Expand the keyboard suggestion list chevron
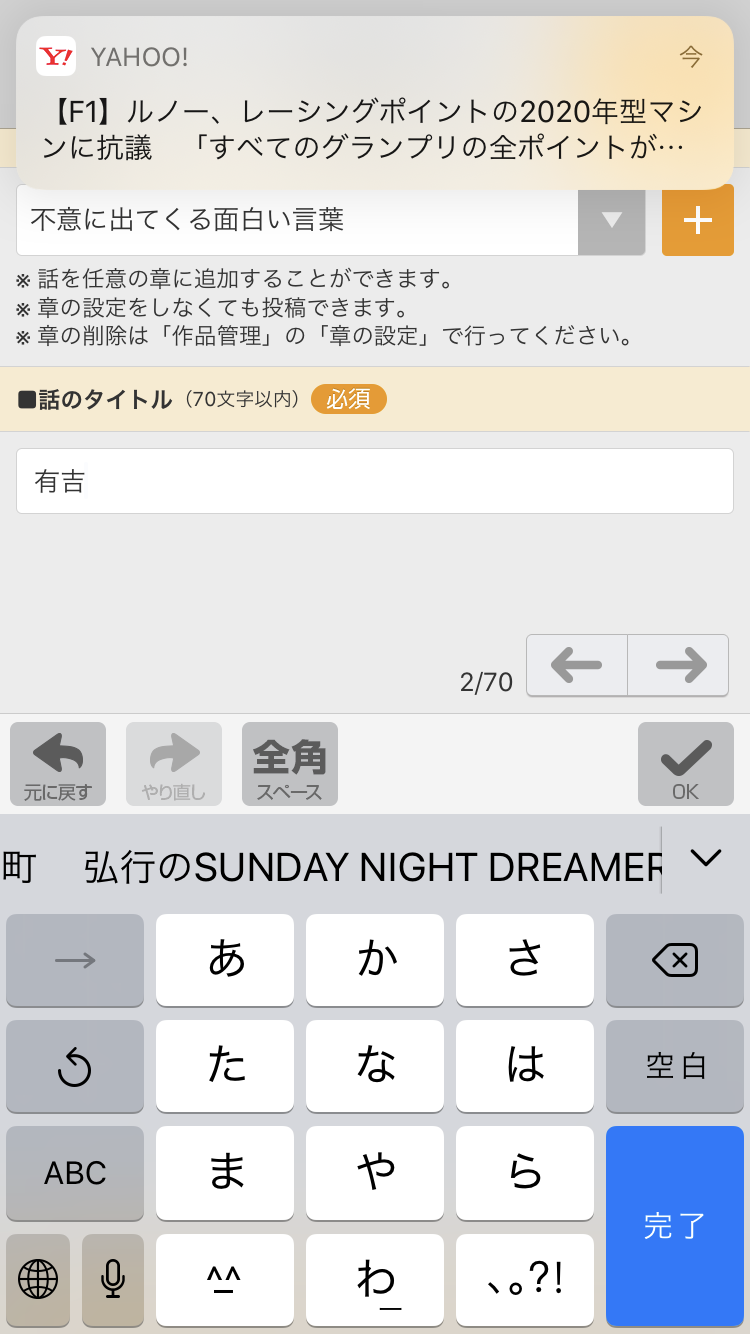750x1334 pixels. [x=706, y=858]
